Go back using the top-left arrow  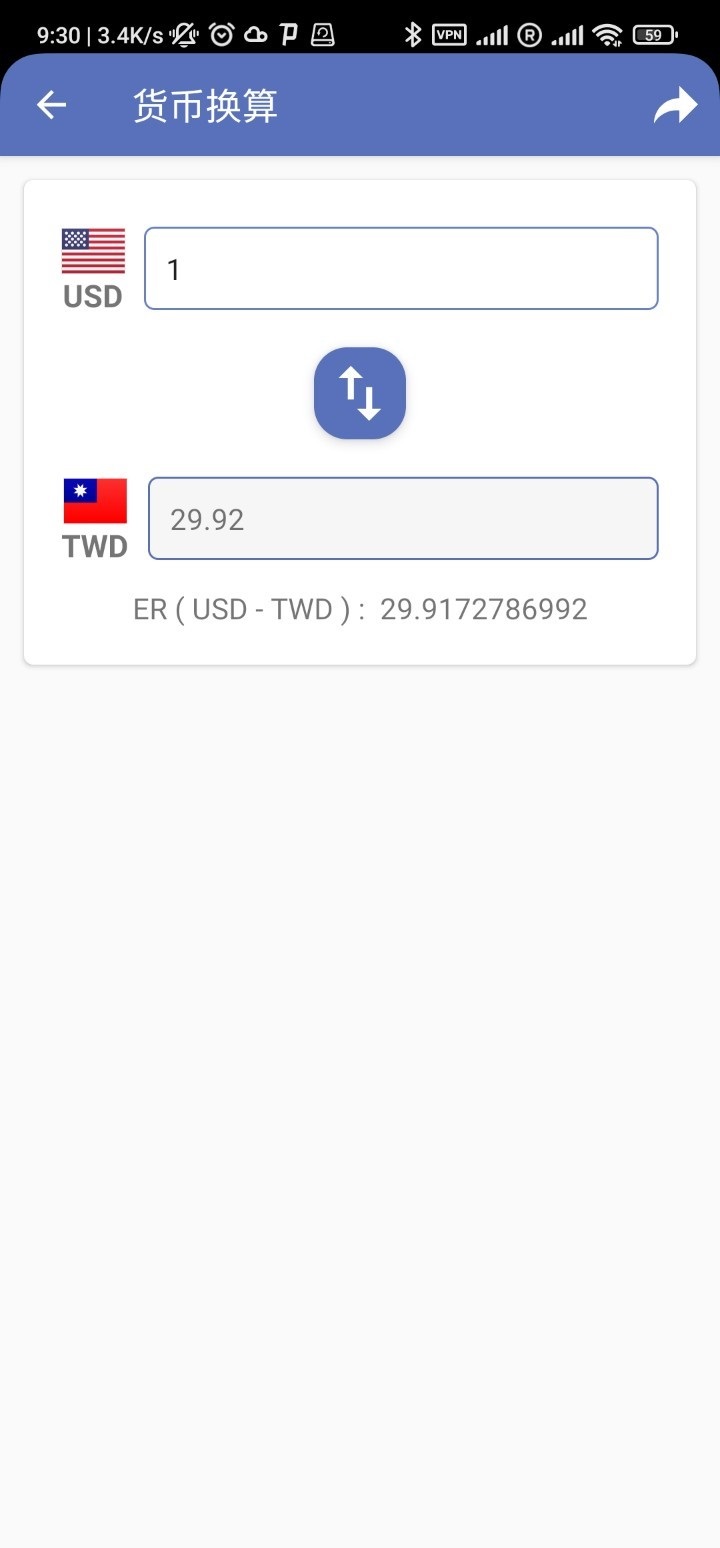(x=51, y=105)
